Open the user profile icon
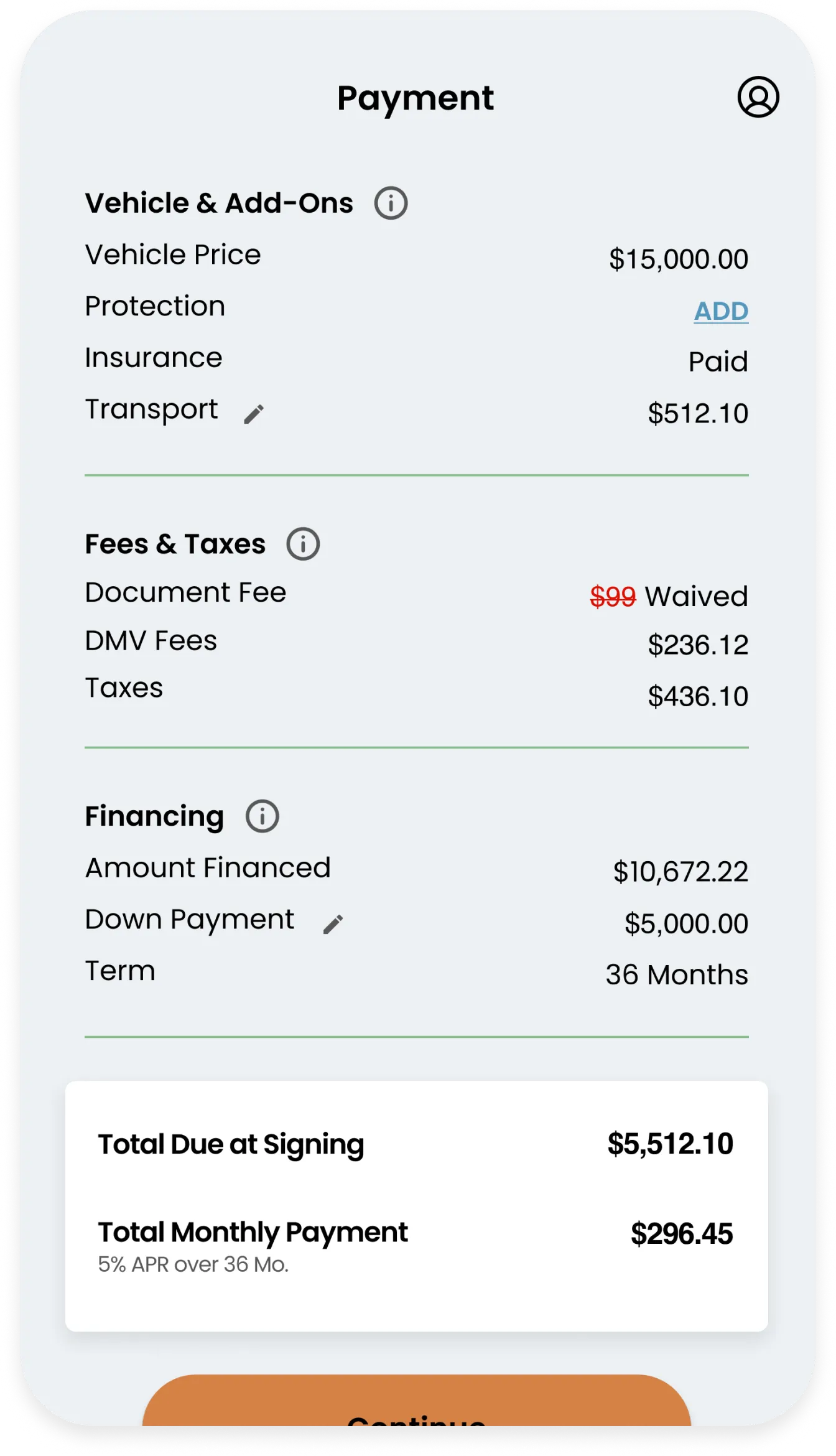Image resolution: width=836 pixels, height=1456 pixels. pyautogui.click(x=758, y=97)
